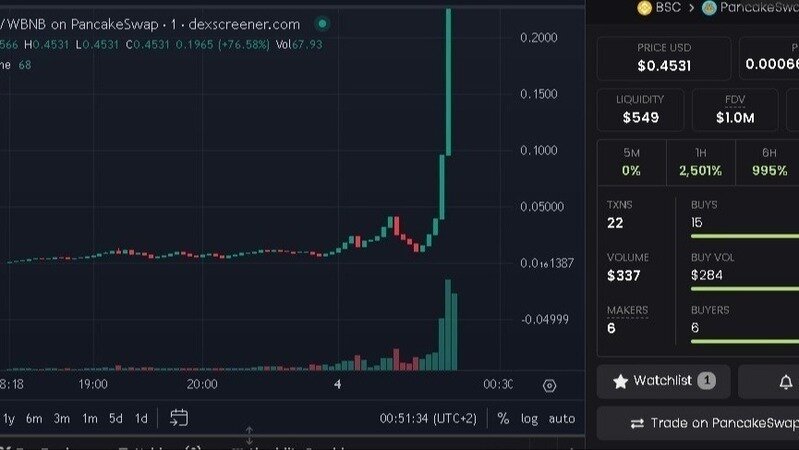The height and width of the screenshot is (450, 799).
Task: Set chart range to 5d
Action: (x=116, y=418)
